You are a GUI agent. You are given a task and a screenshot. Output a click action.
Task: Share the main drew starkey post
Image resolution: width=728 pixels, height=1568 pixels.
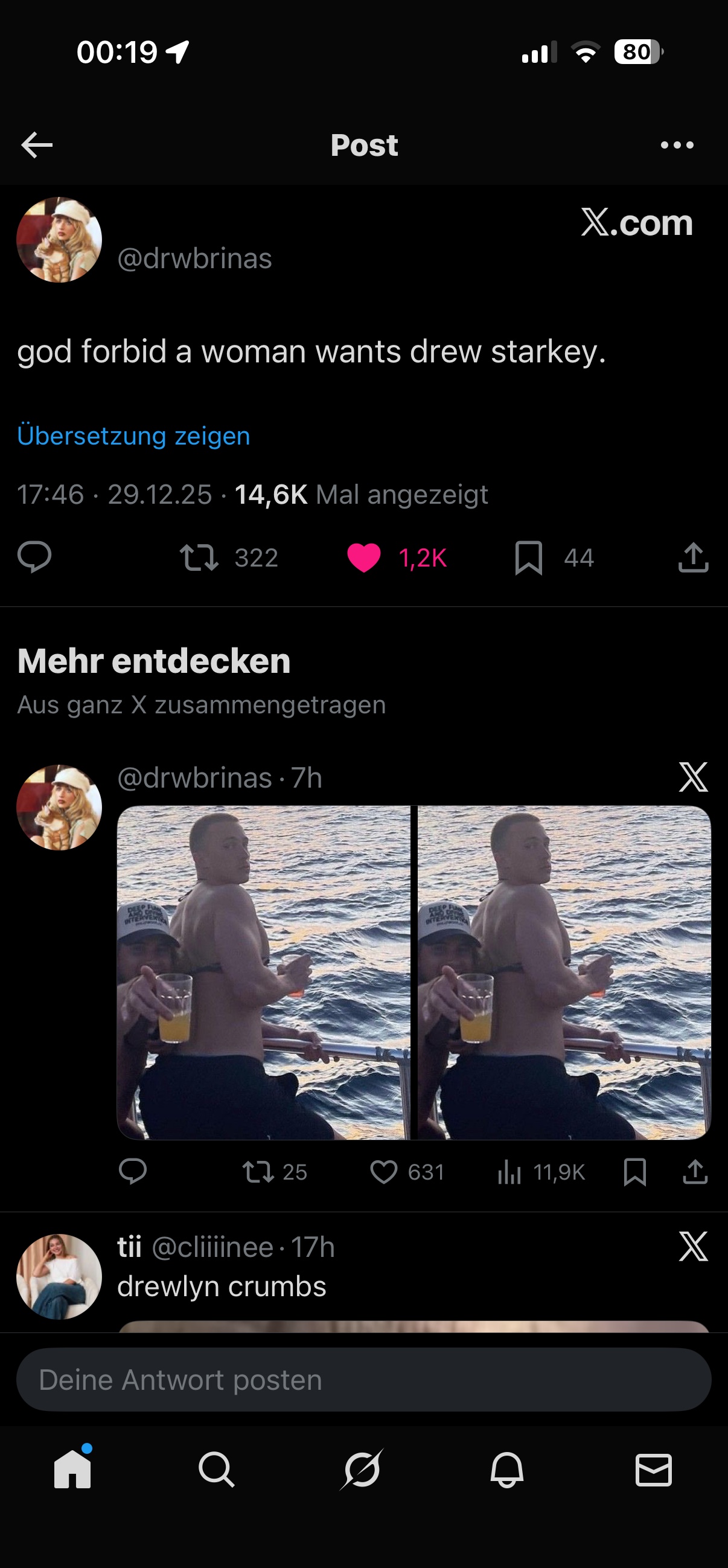[x=694, y=557]
